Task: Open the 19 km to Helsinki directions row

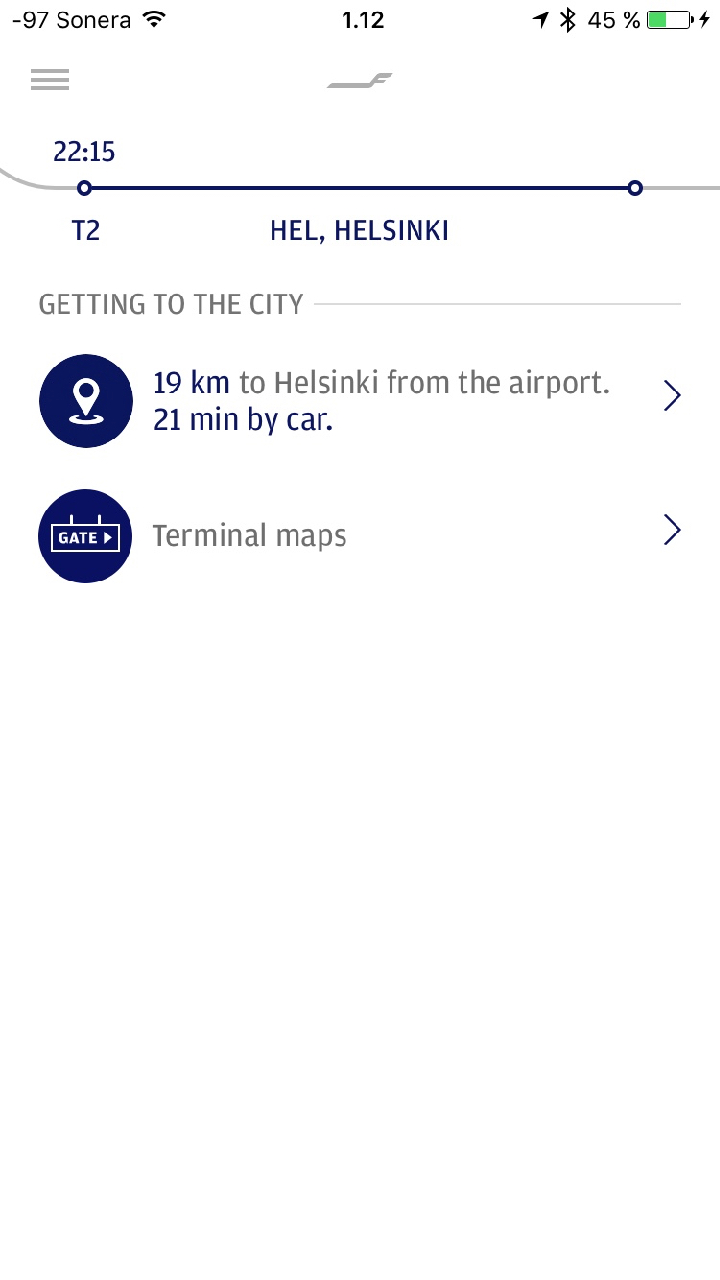Action: [x=360, y=400]
